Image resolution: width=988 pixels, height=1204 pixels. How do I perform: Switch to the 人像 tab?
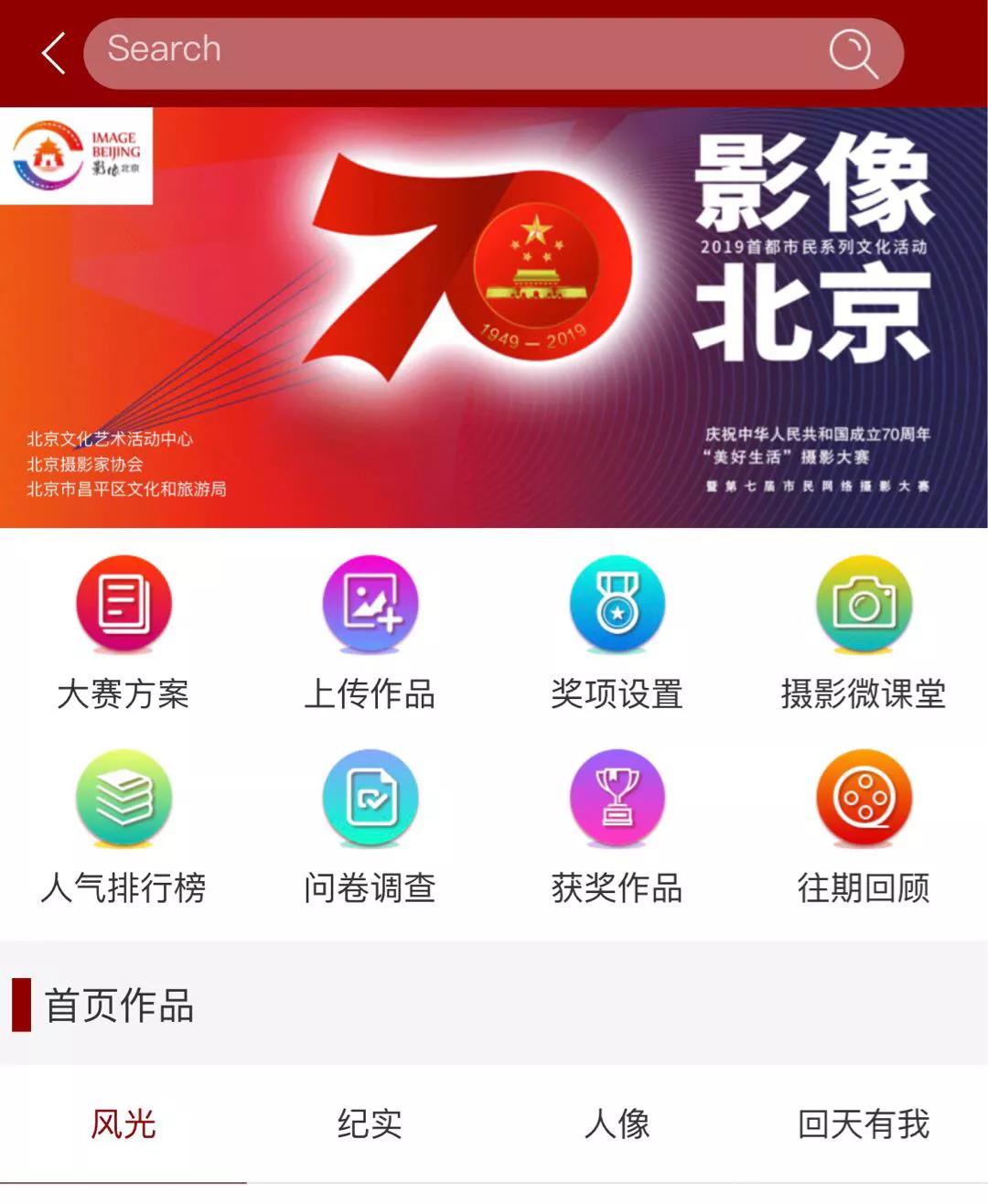click(617, 1123)
